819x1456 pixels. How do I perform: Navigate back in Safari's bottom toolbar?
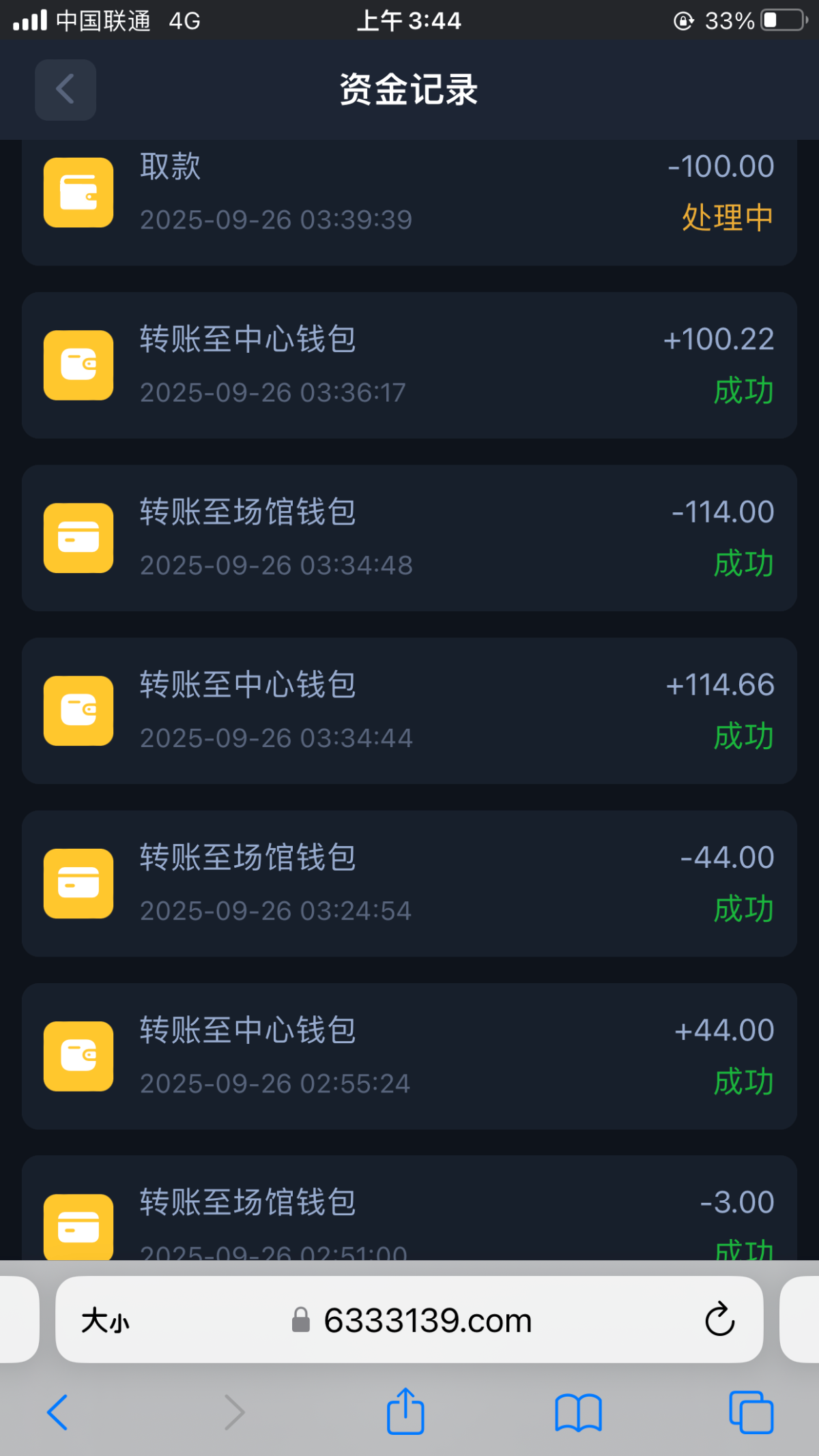(x=57, y=1412)
